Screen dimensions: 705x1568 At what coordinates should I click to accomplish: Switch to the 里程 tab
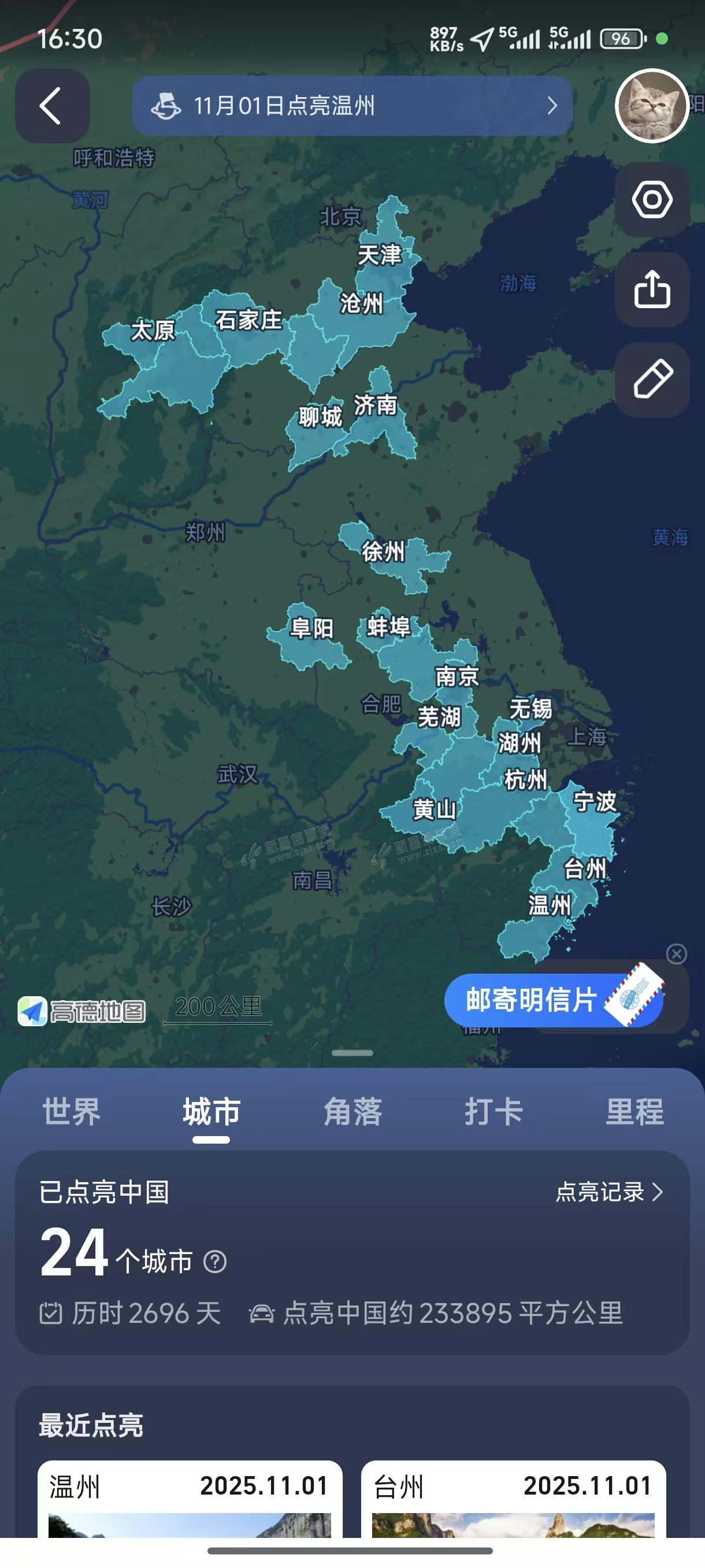(x=634, y=1111)
